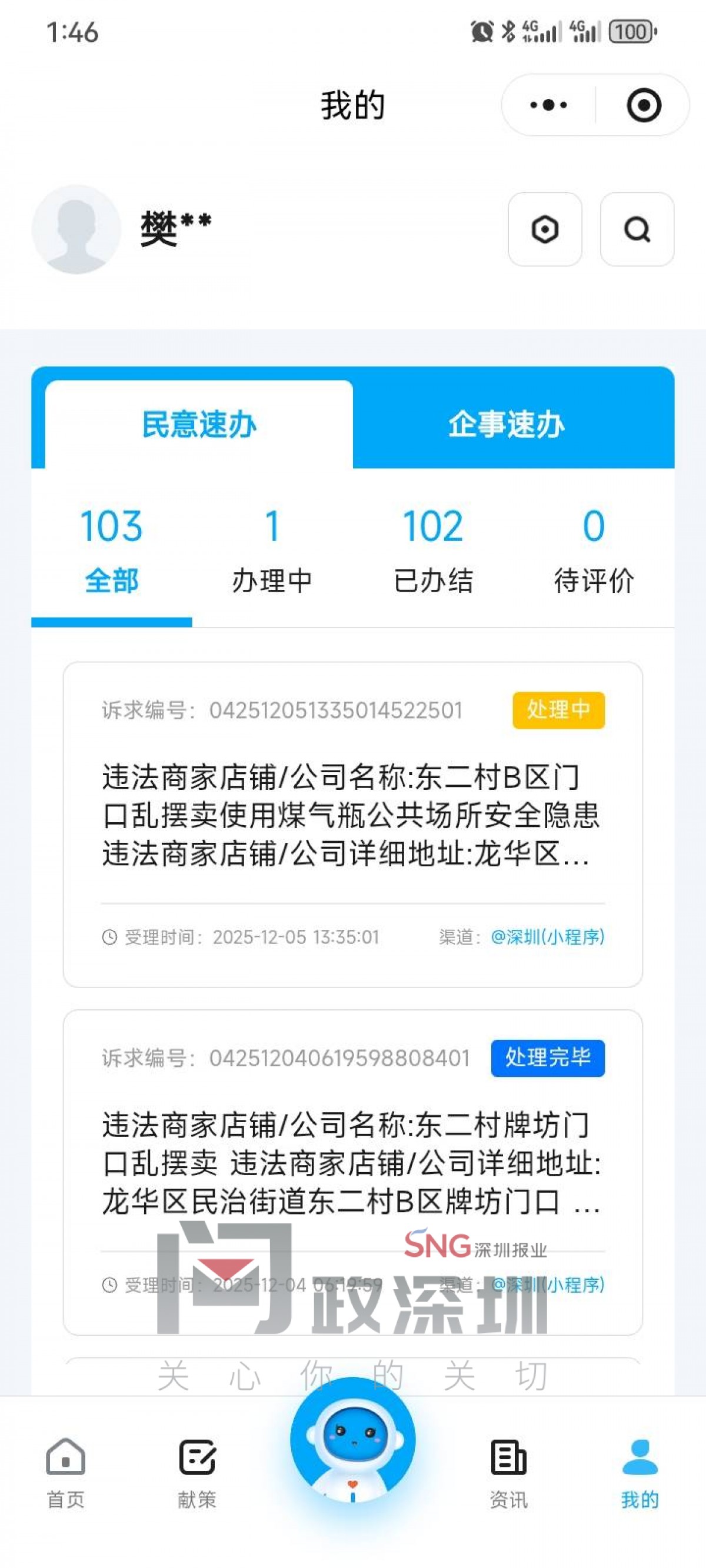
Task: Filter requests by 已办结
Action: tap(432, 551)
